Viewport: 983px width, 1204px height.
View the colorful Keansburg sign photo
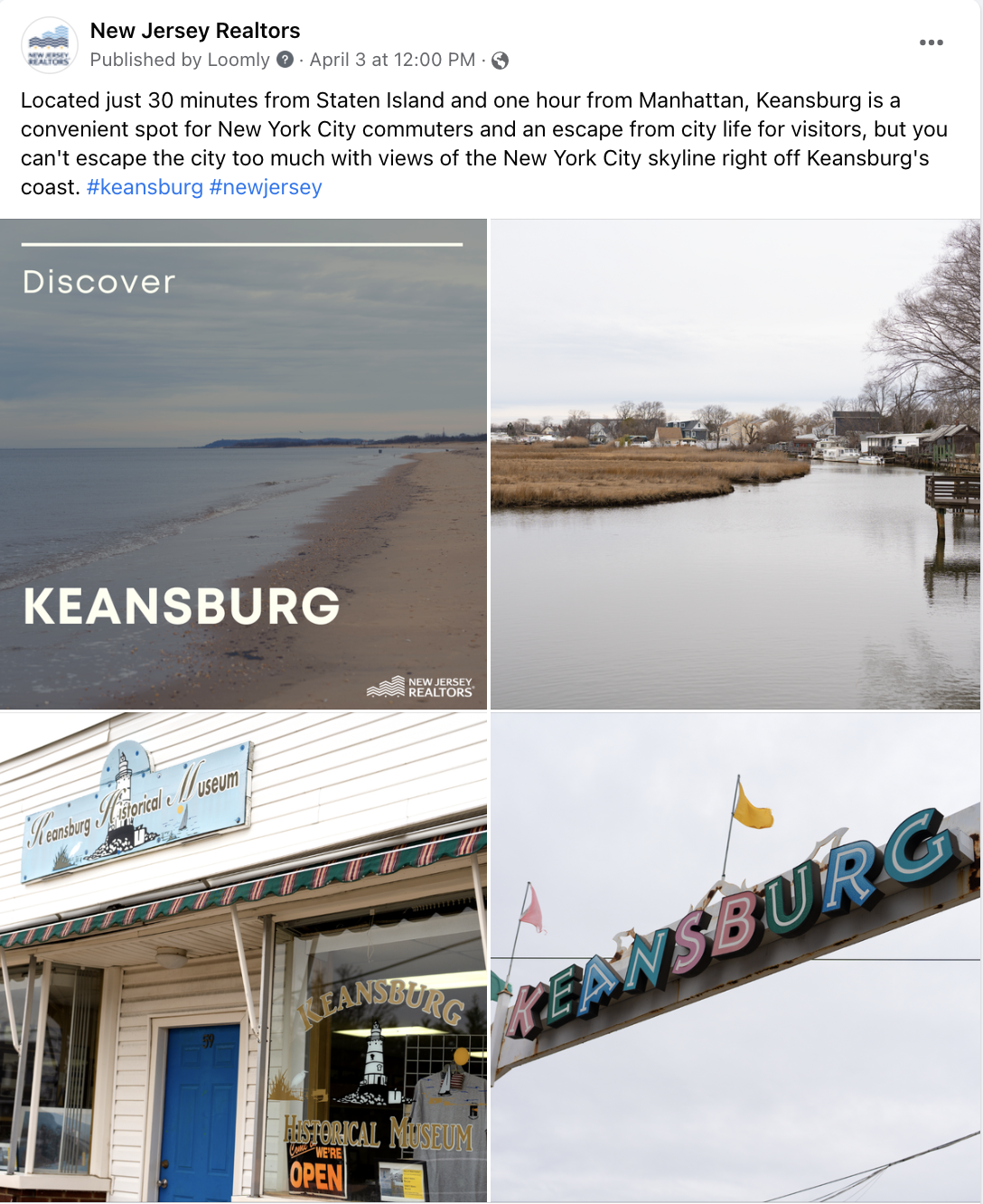point(735,956)
